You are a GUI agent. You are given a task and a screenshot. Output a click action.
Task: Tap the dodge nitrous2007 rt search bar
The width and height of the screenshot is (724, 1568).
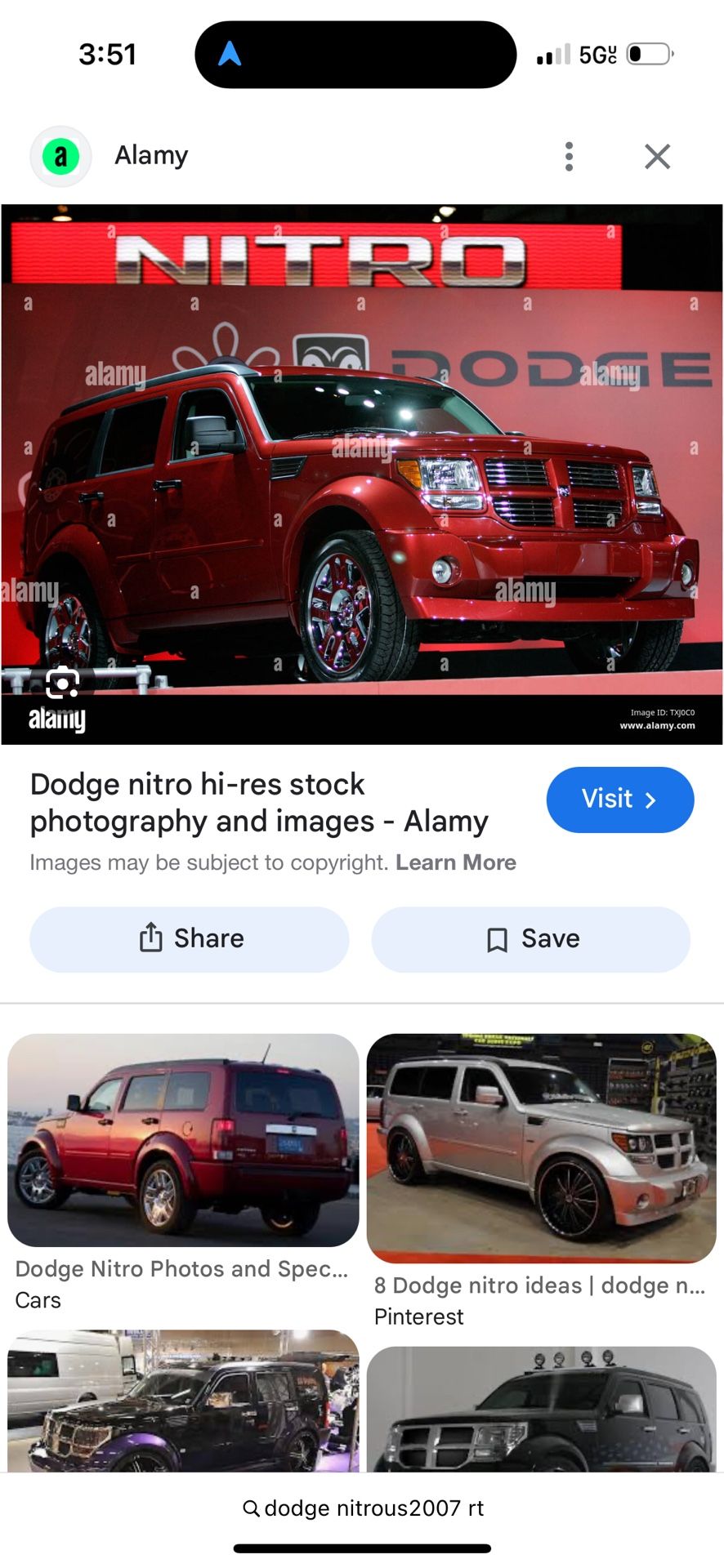point(362,1508)
